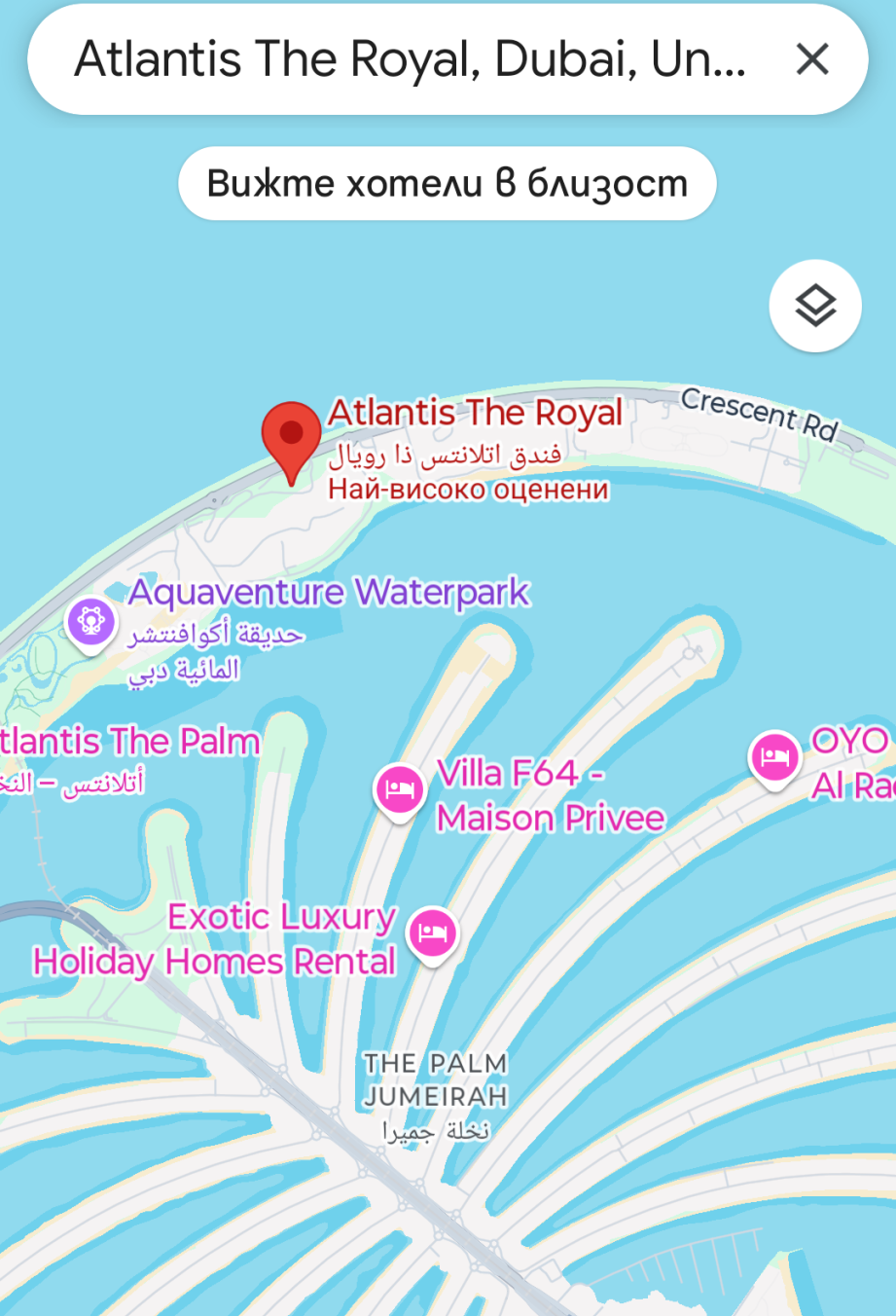This screenshot has width=896, height=1316.
Task: Tap the search field with Atlantis The Royal
Action: pyautogui.click(x=409, y=59)
